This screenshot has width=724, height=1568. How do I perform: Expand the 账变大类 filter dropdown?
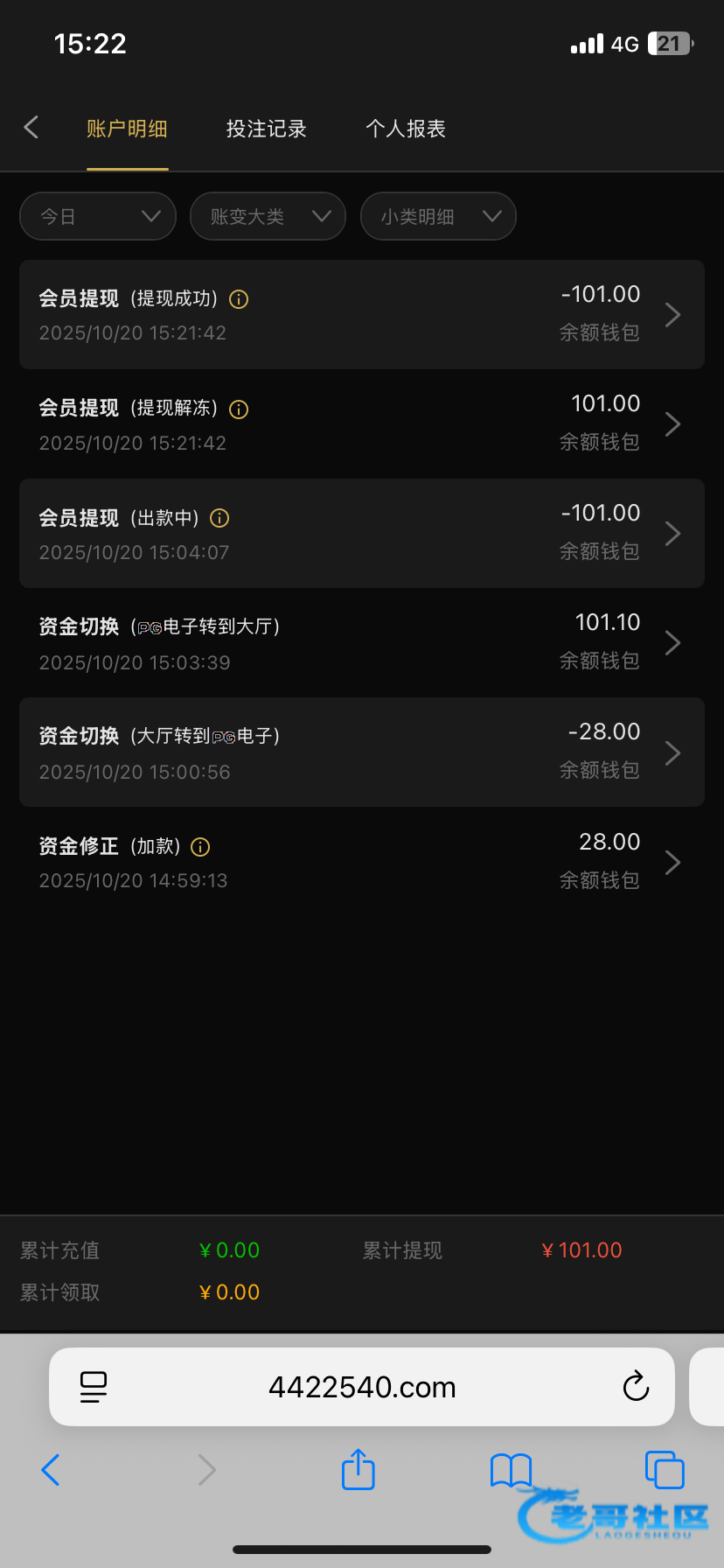(268, 216)
